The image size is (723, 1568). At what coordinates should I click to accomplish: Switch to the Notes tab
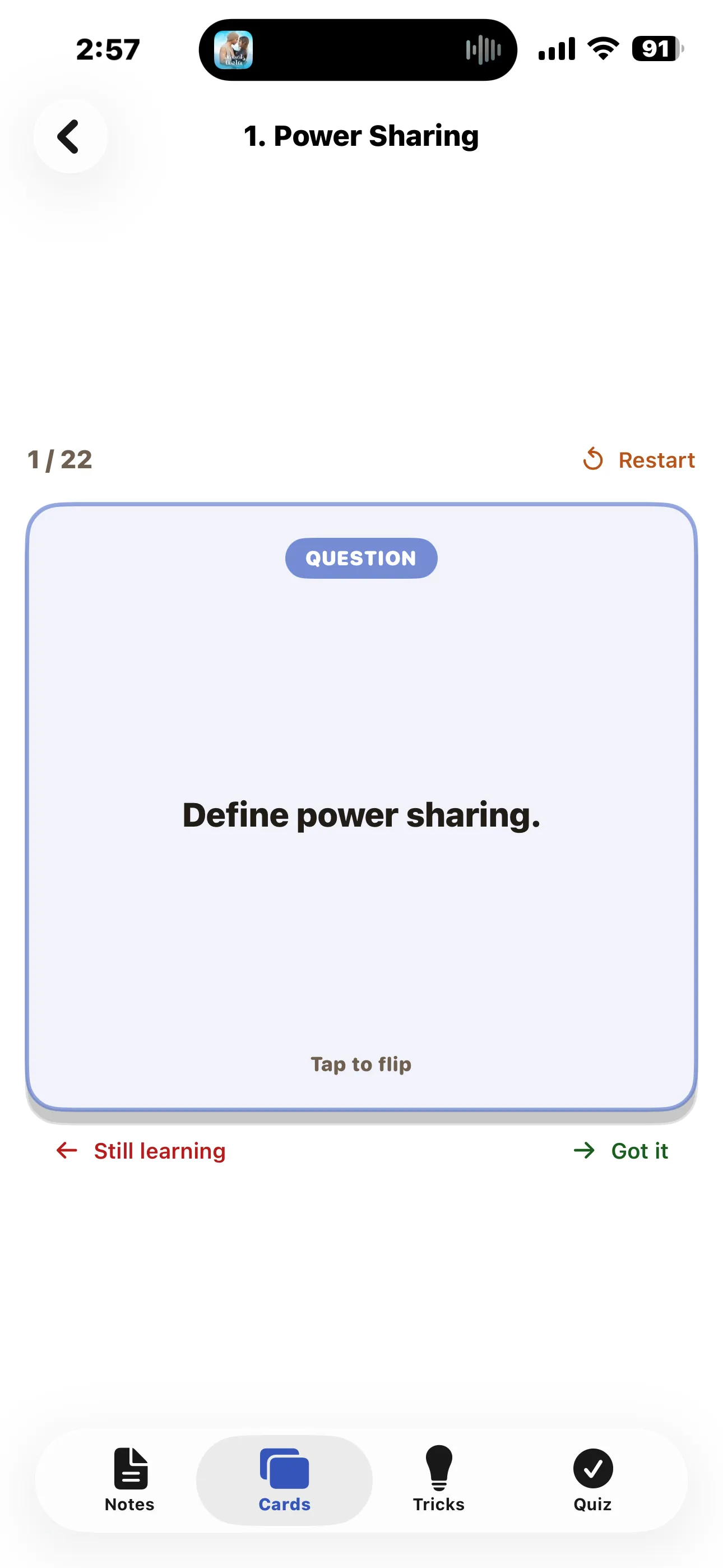[x=129, y=1480]
